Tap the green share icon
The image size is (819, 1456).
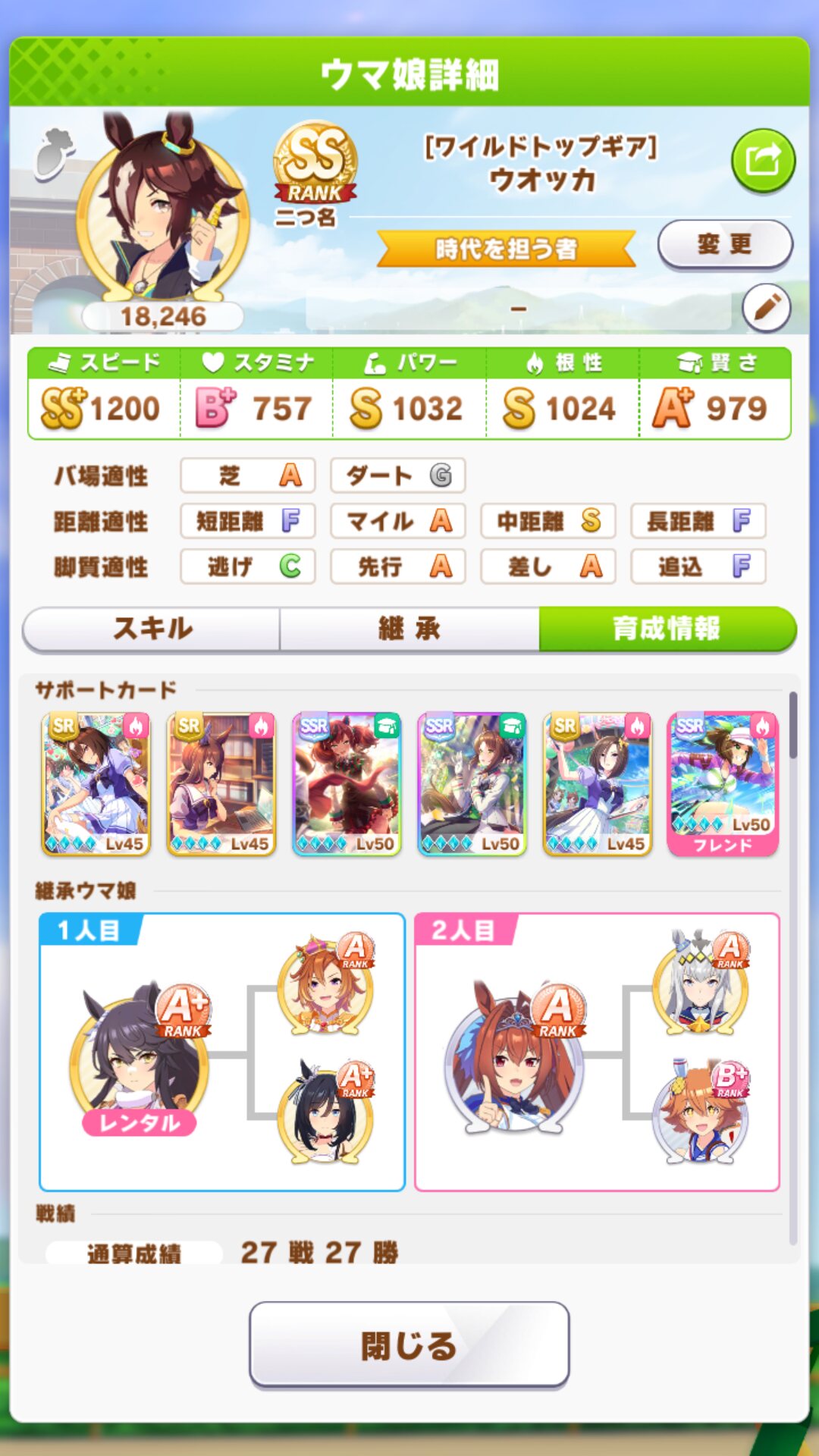click(x=763, y=161)
